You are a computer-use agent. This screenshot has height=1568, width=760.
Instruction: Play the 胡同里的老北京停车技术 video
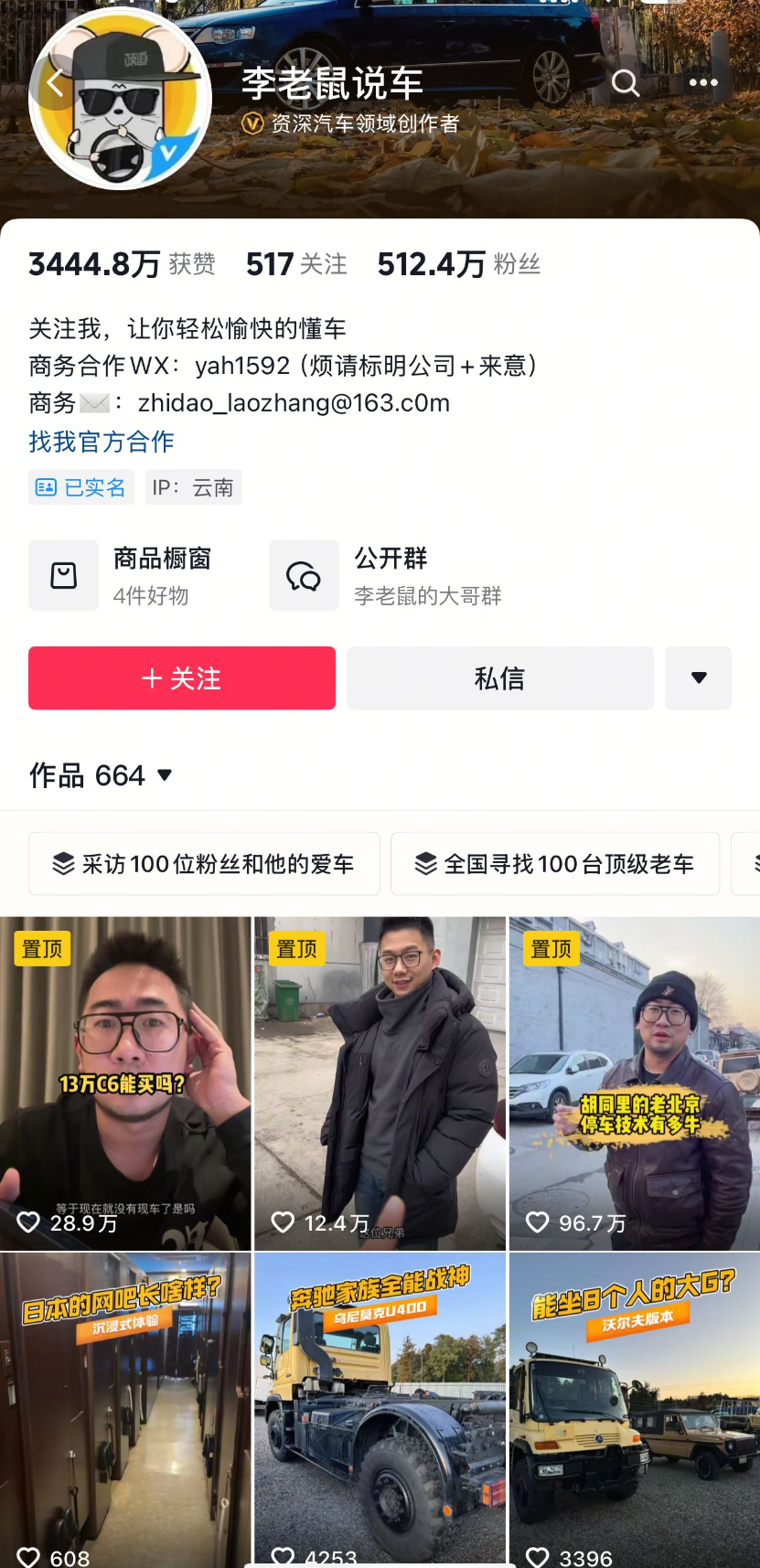634,1083
